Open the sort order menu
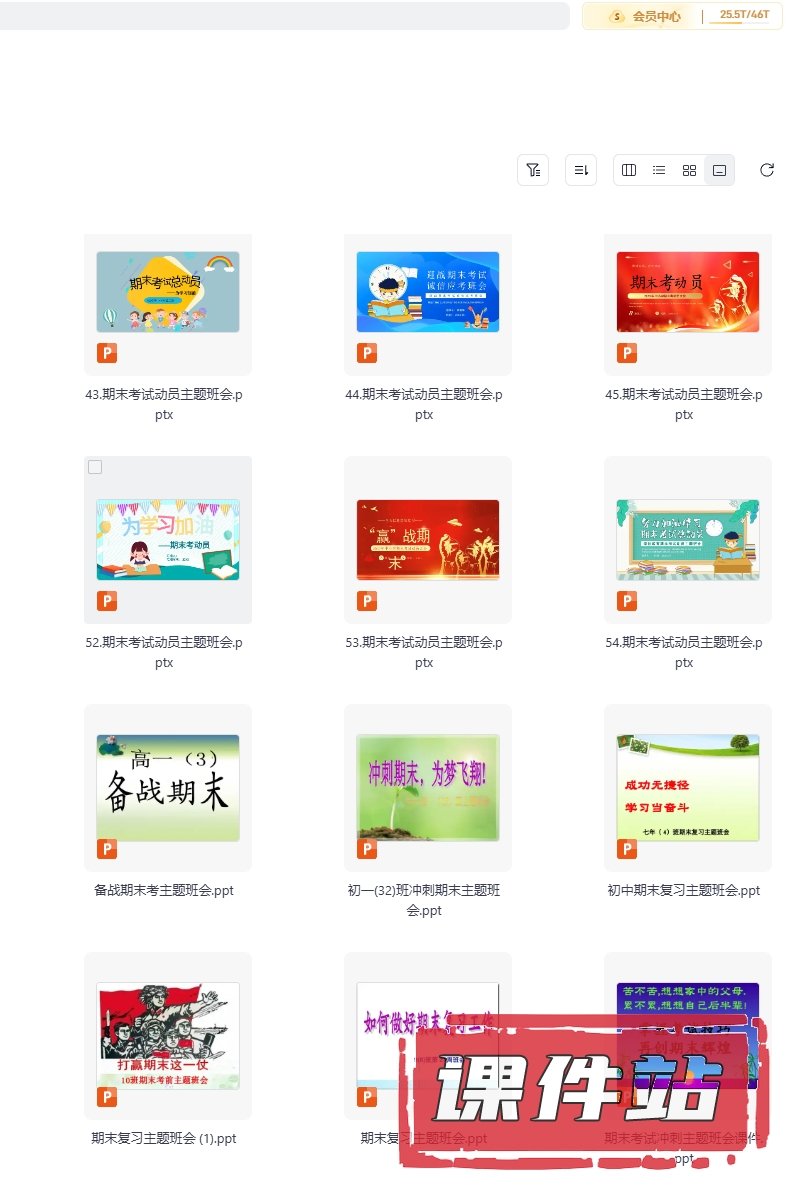Image resolution: width=800 pixels, height=1200 pixels. point(581,170)
